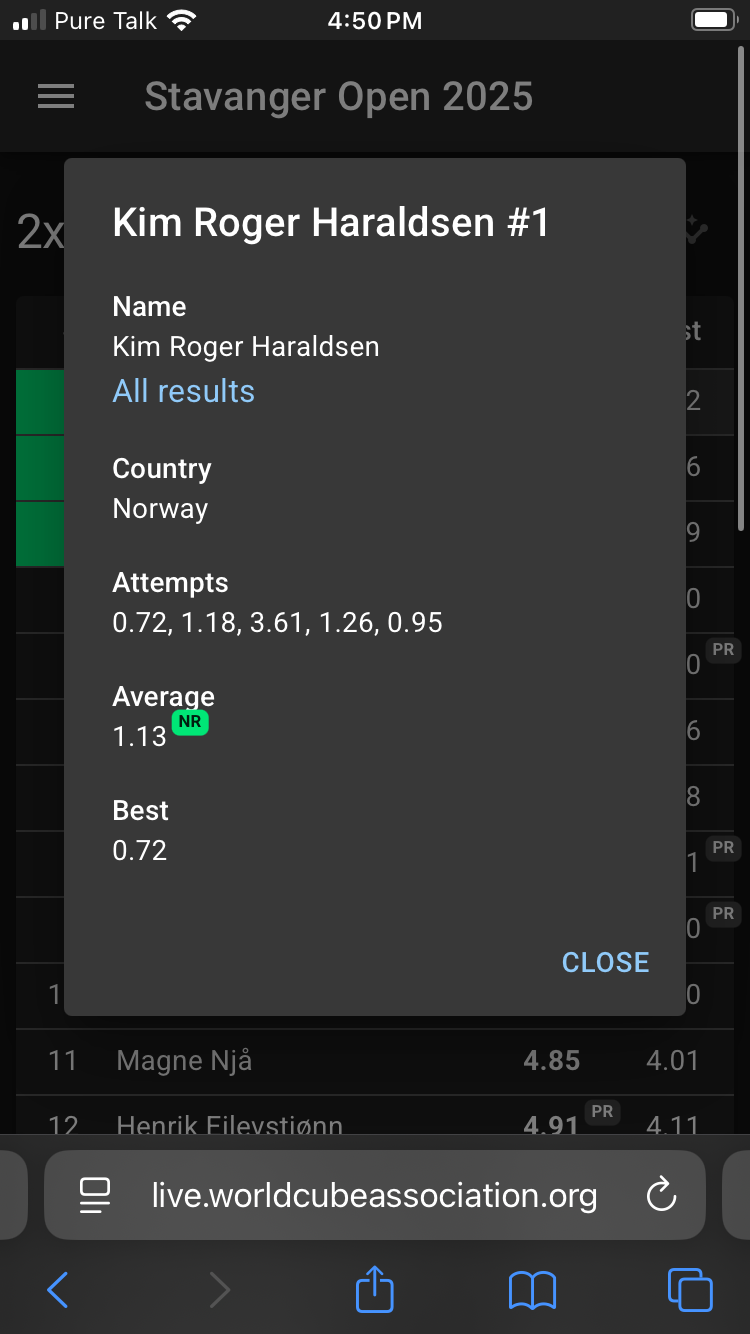This screenshot has width=750, height=1334.
Task: Open Safari bookmarks
Action: coord(532,1291)
